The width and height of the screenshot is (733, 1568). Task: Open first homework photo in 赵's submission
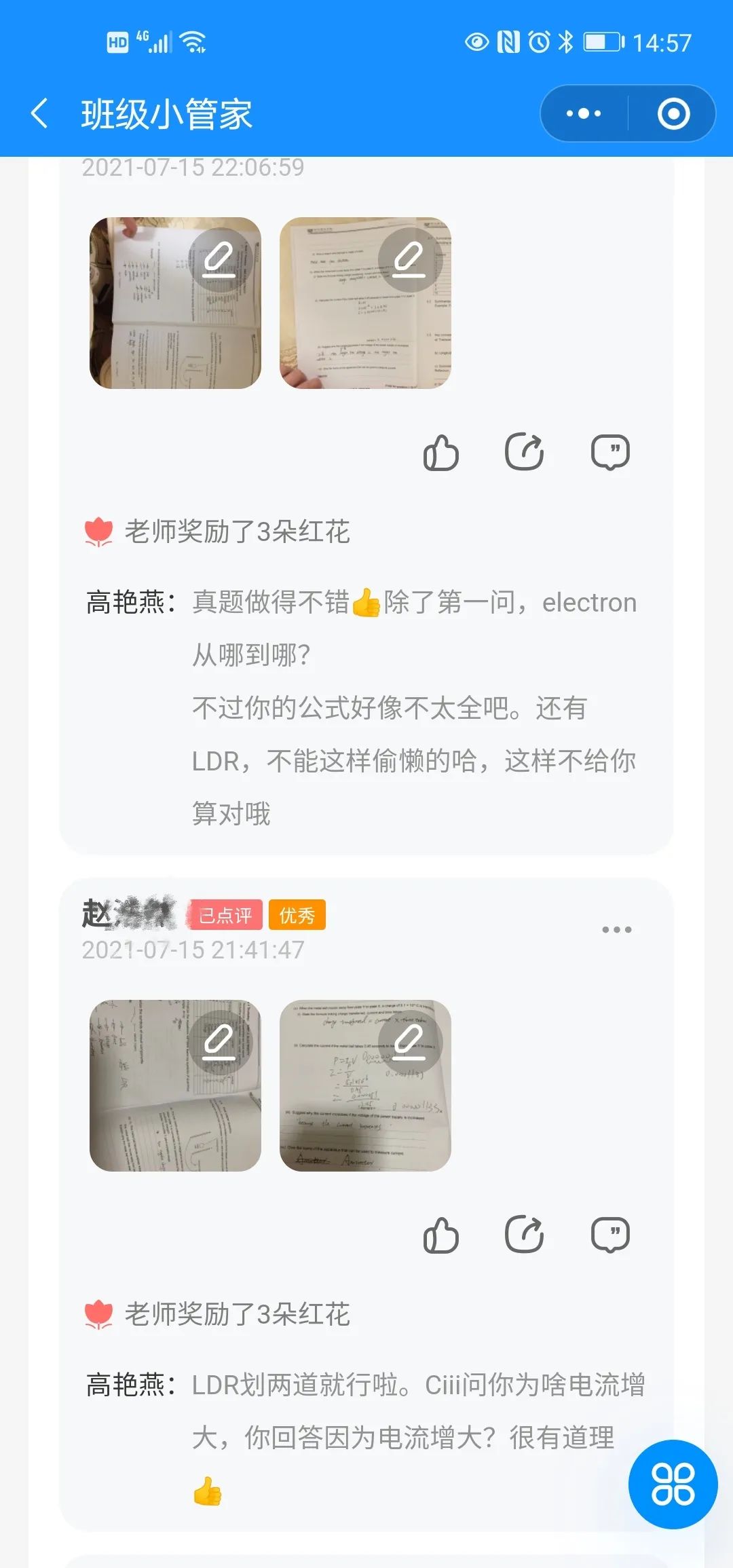tap(175, 1085)
